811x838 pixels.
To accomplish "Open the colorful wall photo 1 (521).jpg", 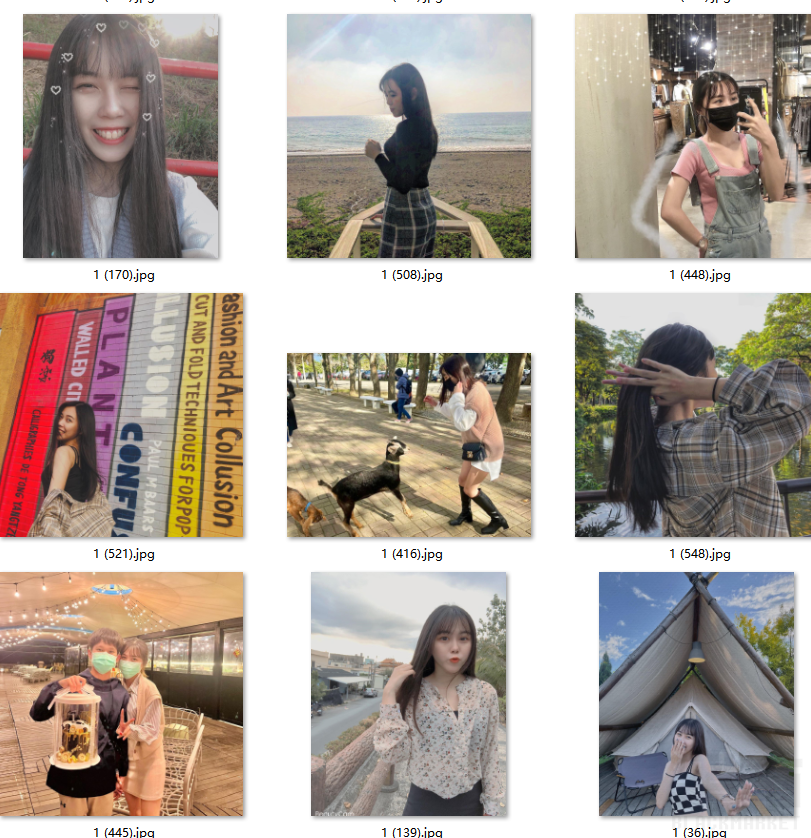I will 121,415.
